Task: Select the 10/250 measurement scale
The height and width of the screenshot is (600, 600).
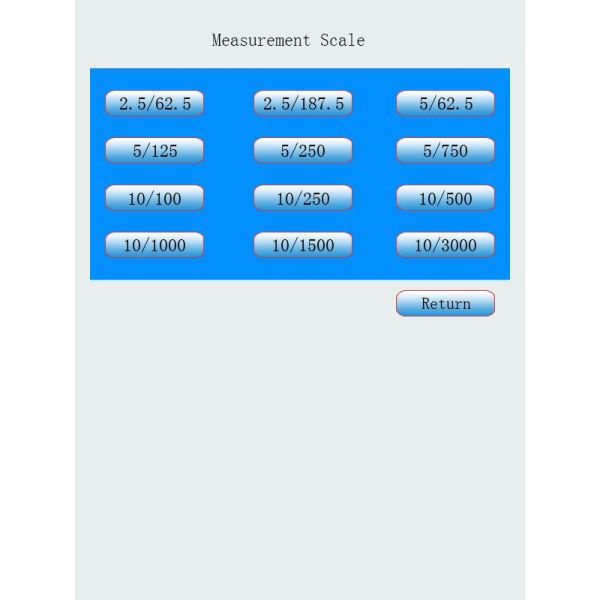Action: [x=303, y=198]
